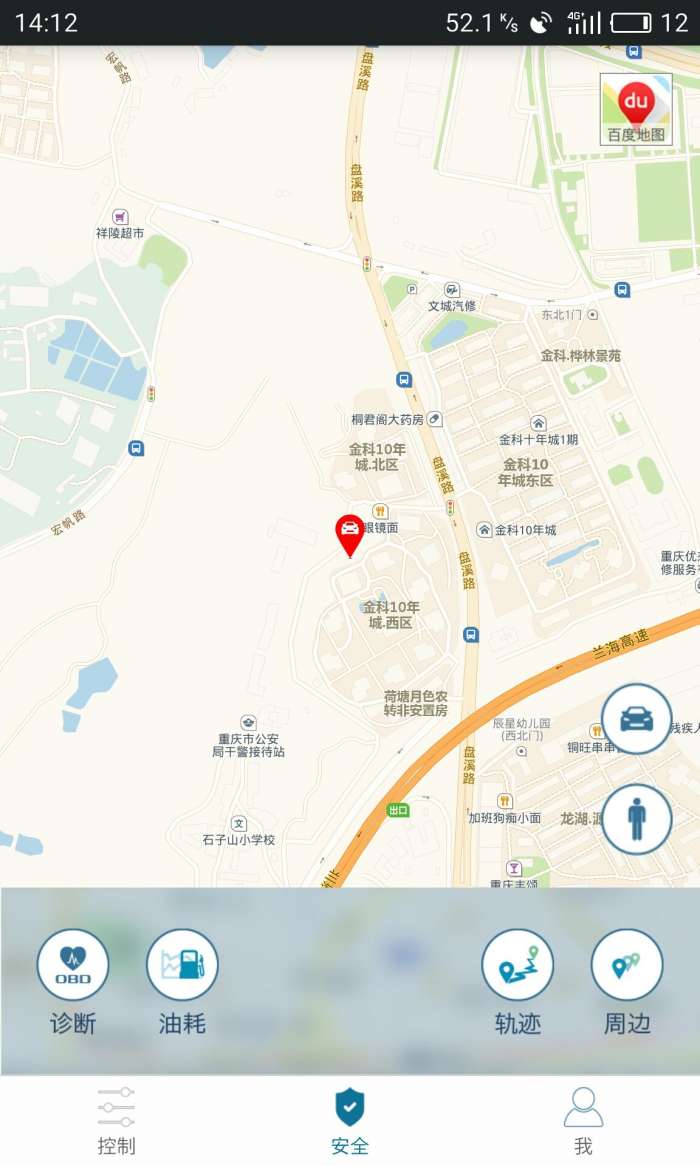The height and width of the screenshot is (1166, 700).
Task: Open the OBD 诊断 diagnostics
Action: [73, 966]
